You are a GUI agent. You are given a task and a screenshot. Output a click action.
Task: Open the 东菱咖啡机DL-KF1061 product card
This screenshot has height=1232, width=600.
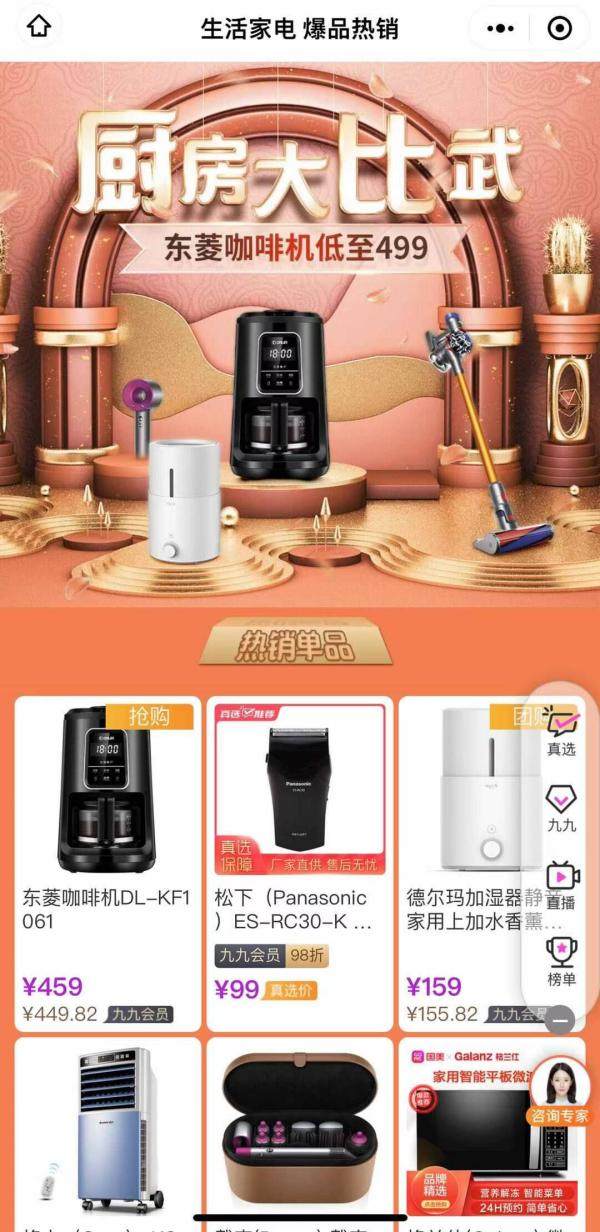(x=107, y=862)
